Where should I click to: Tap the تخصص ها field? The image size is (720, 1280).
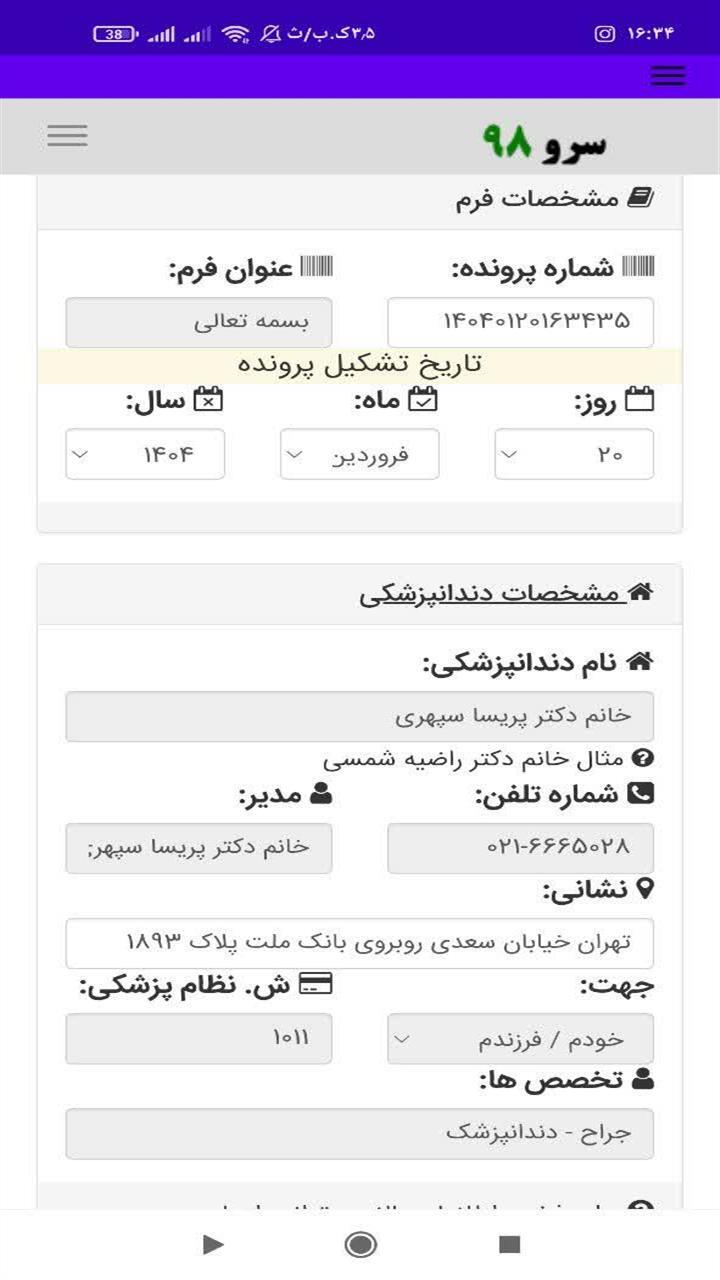360,1133
